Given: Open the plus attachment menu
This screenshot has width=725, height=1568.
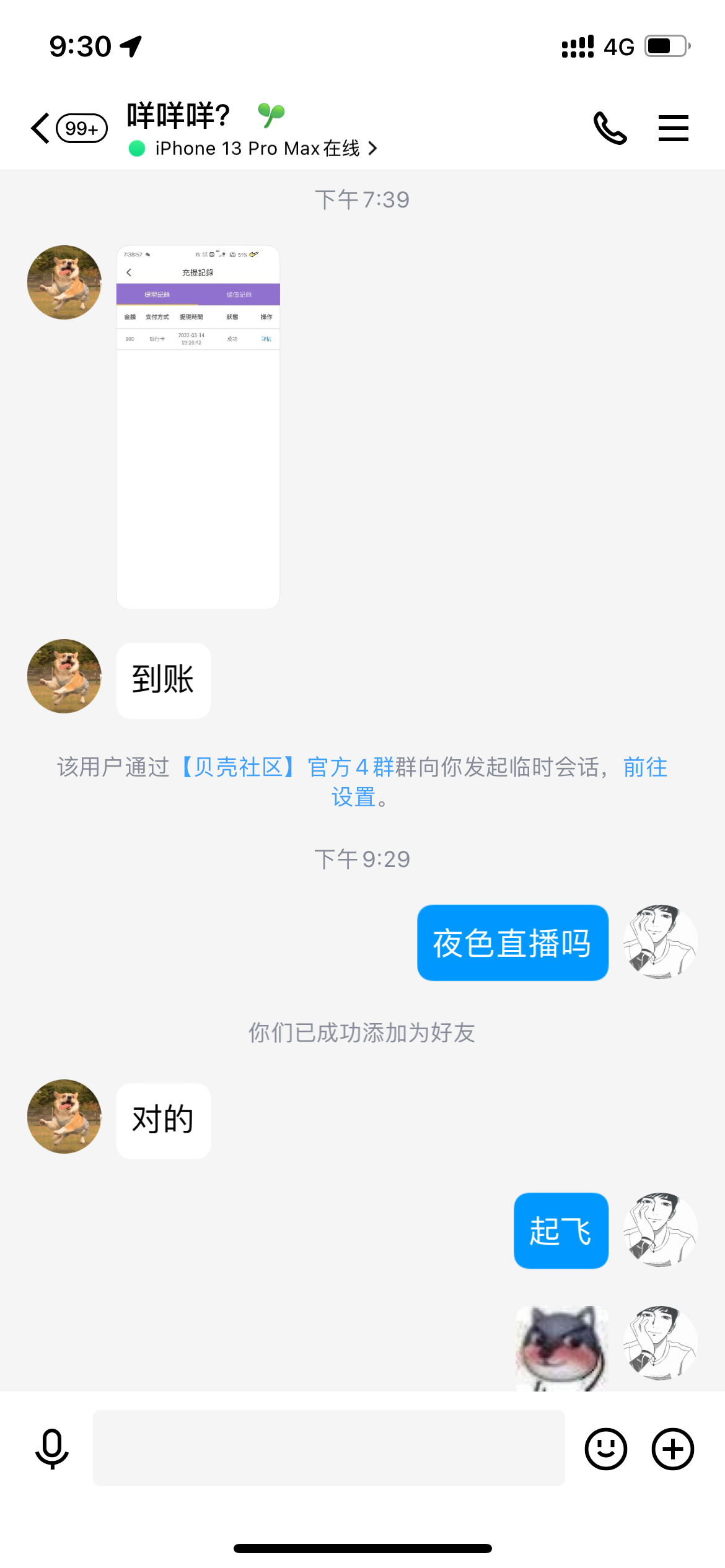Looking at the screenshot, I should (x=672, y=1448).
